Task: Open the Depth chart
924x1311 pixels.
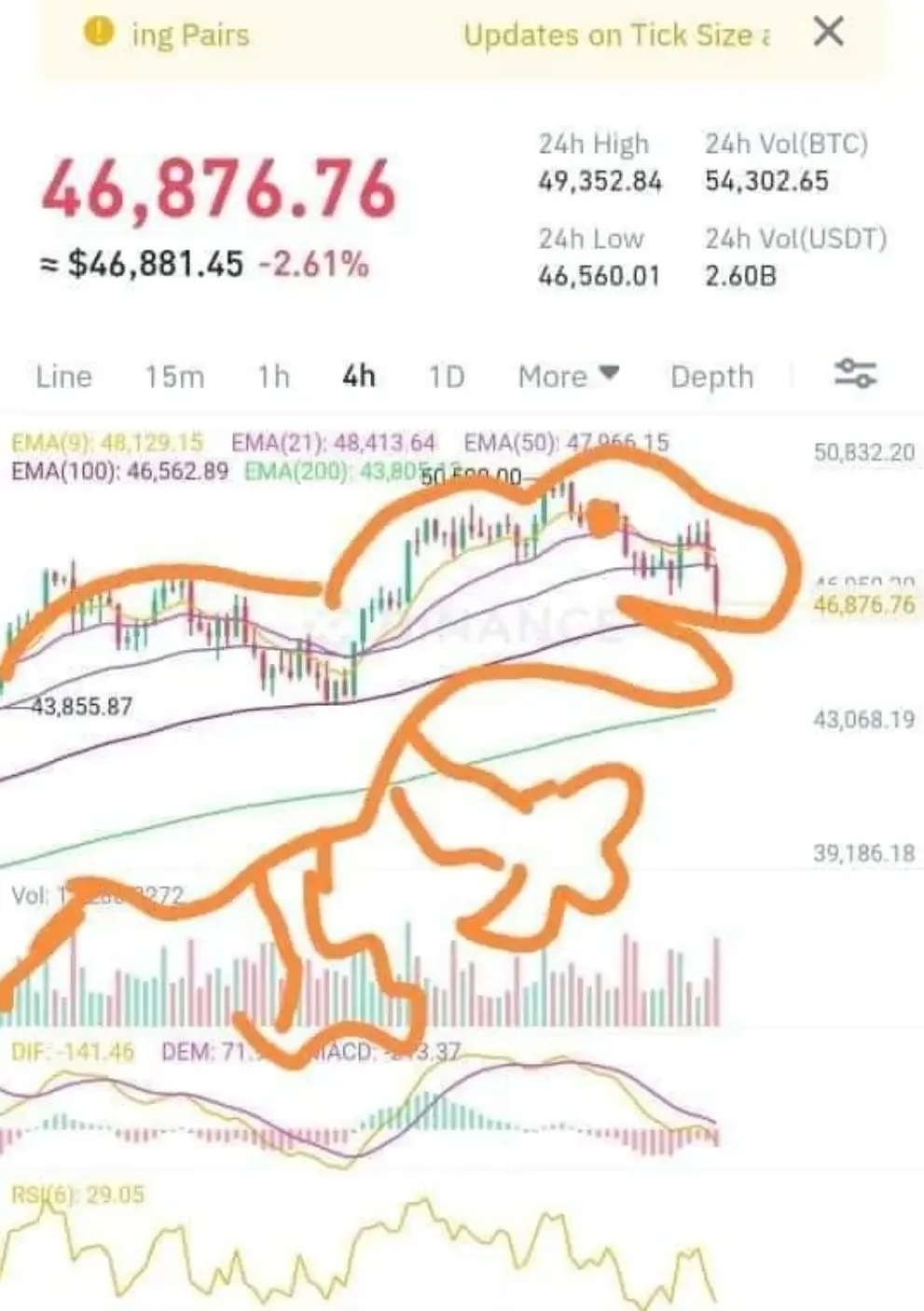Action: point(711,377)
